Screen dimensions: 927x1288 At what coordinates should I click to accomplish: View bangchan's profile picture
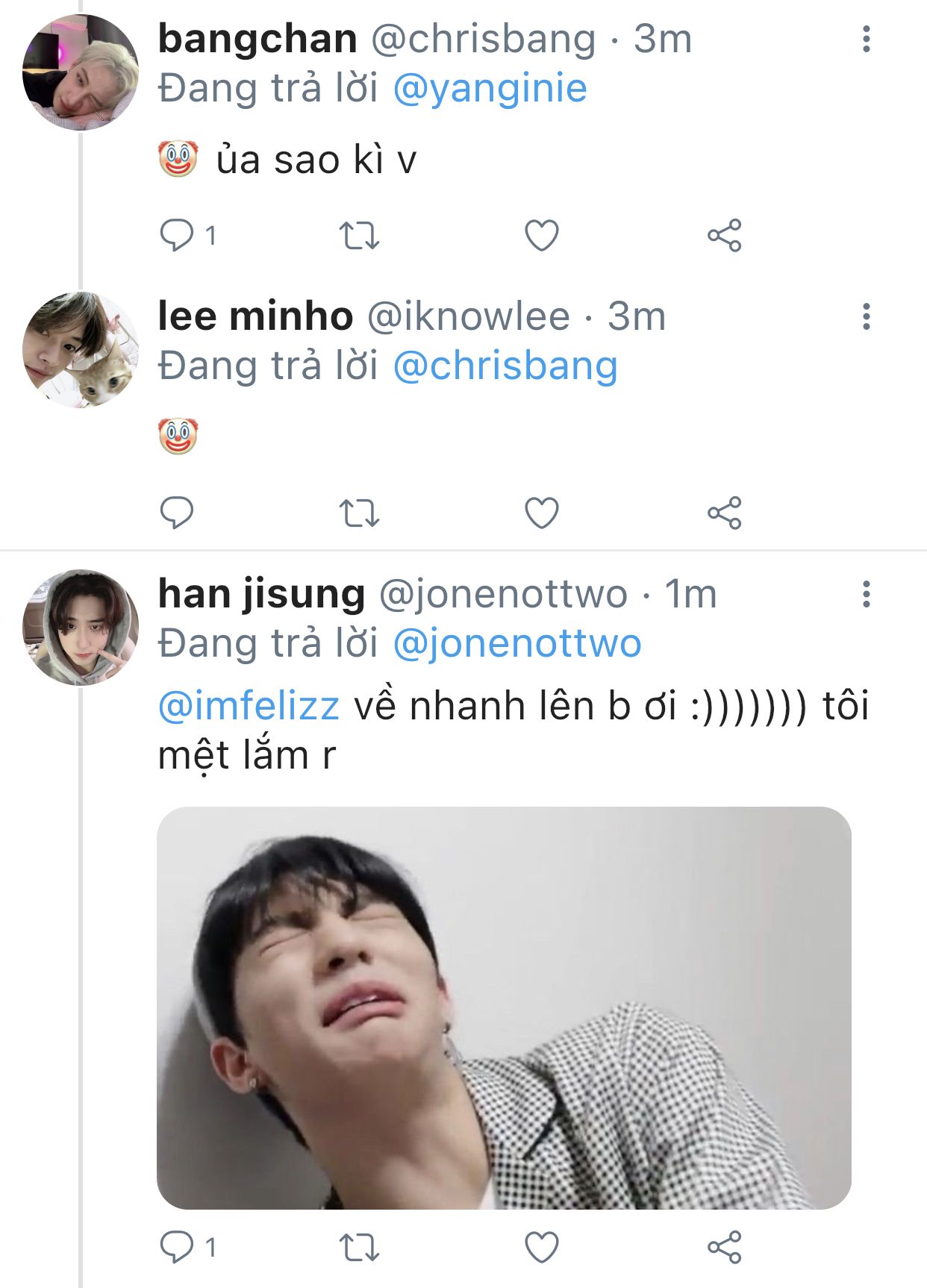click(x=81, y=72)
